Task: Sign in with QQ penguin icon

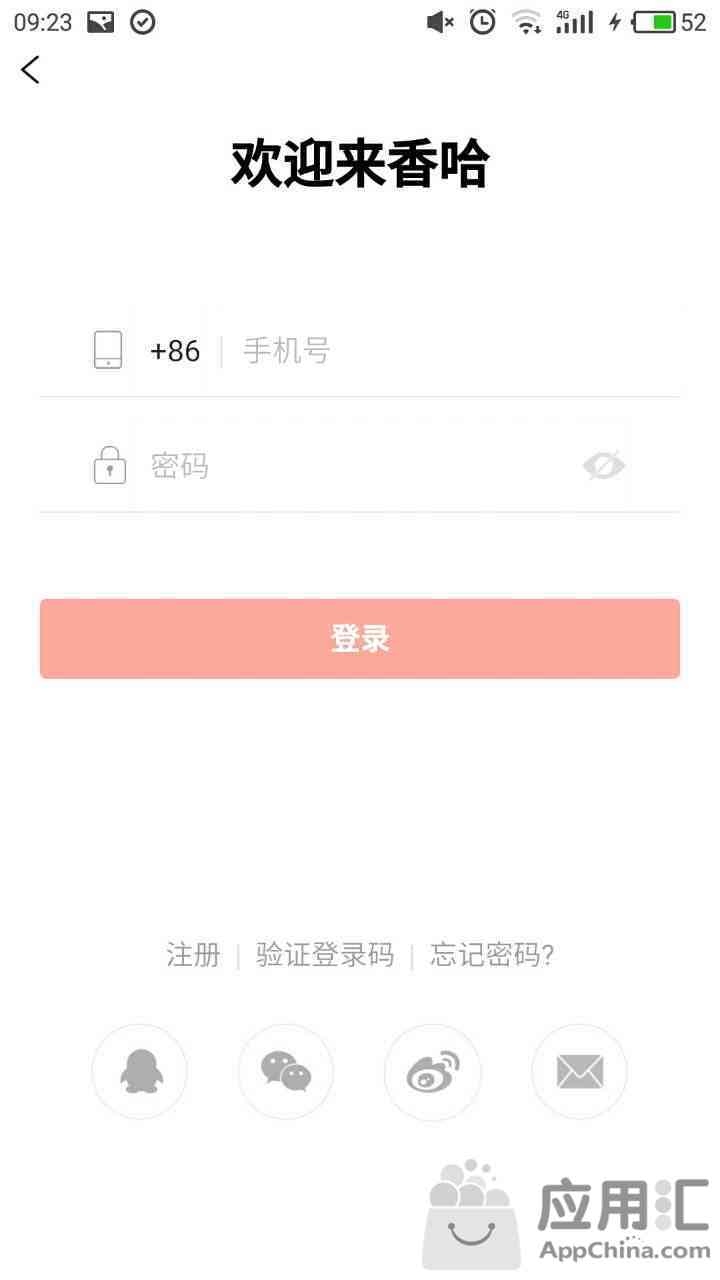Action: [x=140, y=1072]
